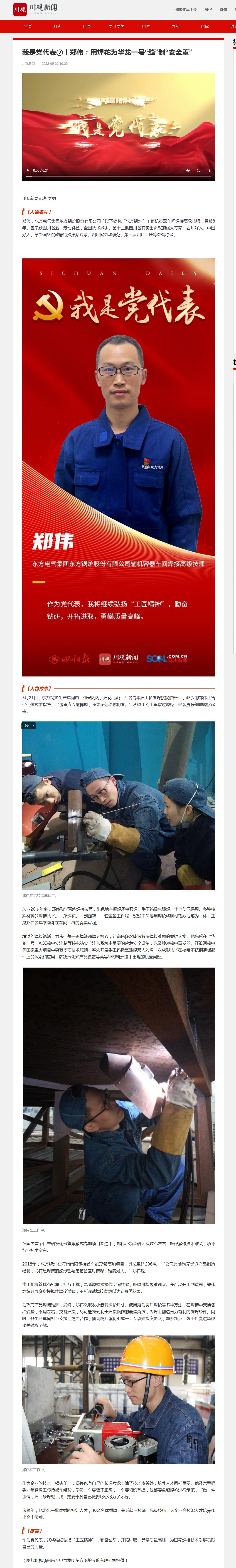Open the APP download link

point(208,9)
